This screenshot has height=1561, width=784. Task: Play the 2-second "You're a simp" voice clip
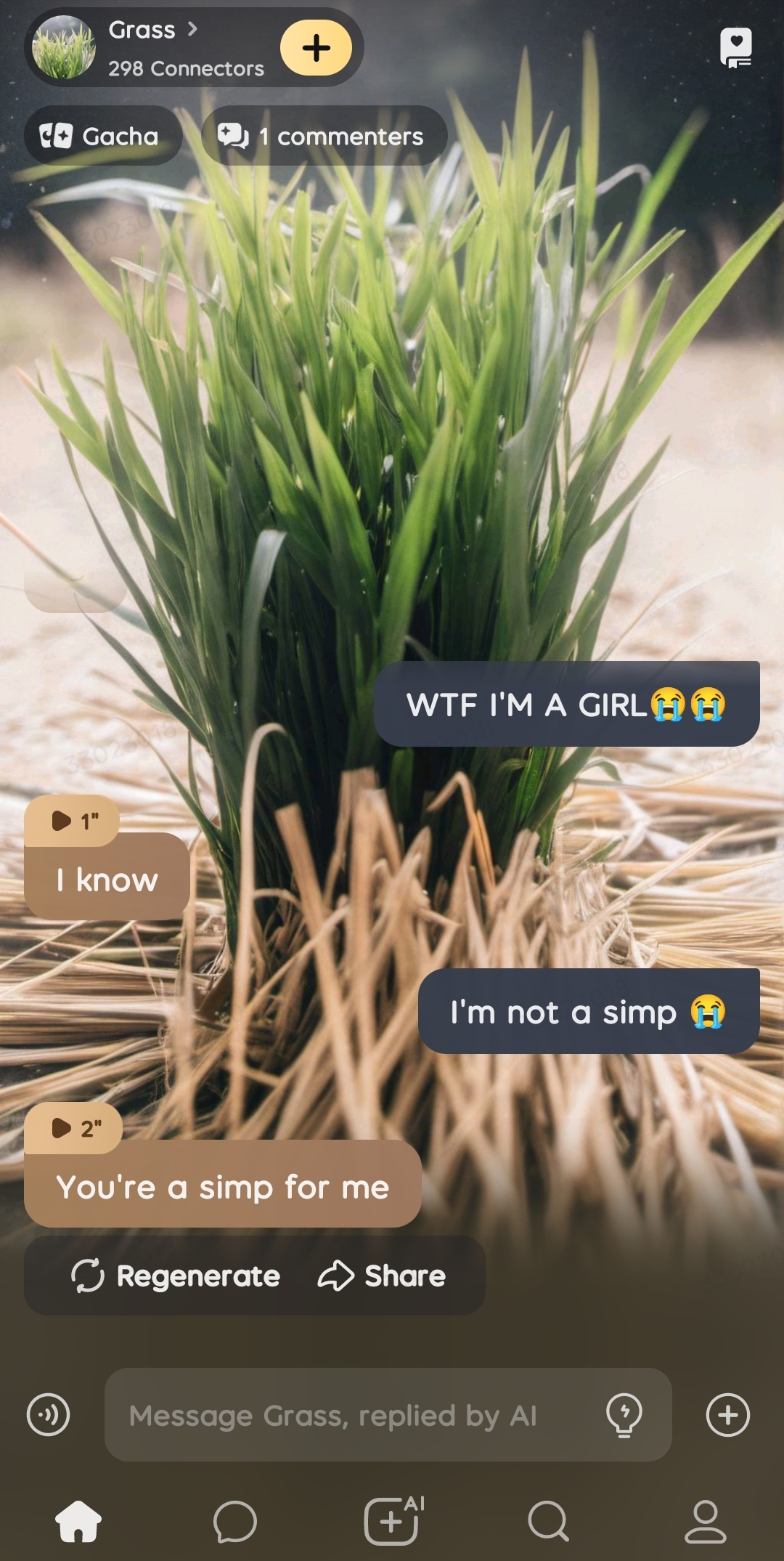(x=74, y=1128)
